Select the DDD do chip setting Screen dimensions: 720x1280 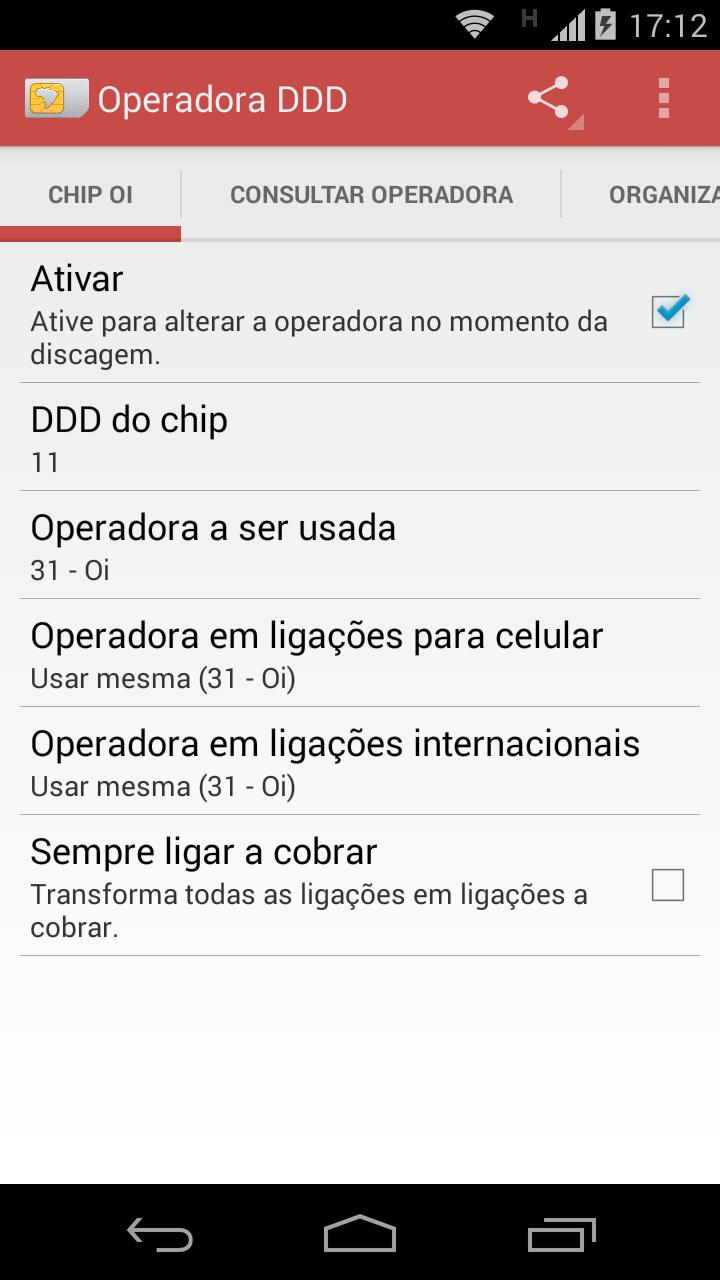pos(300,437)
